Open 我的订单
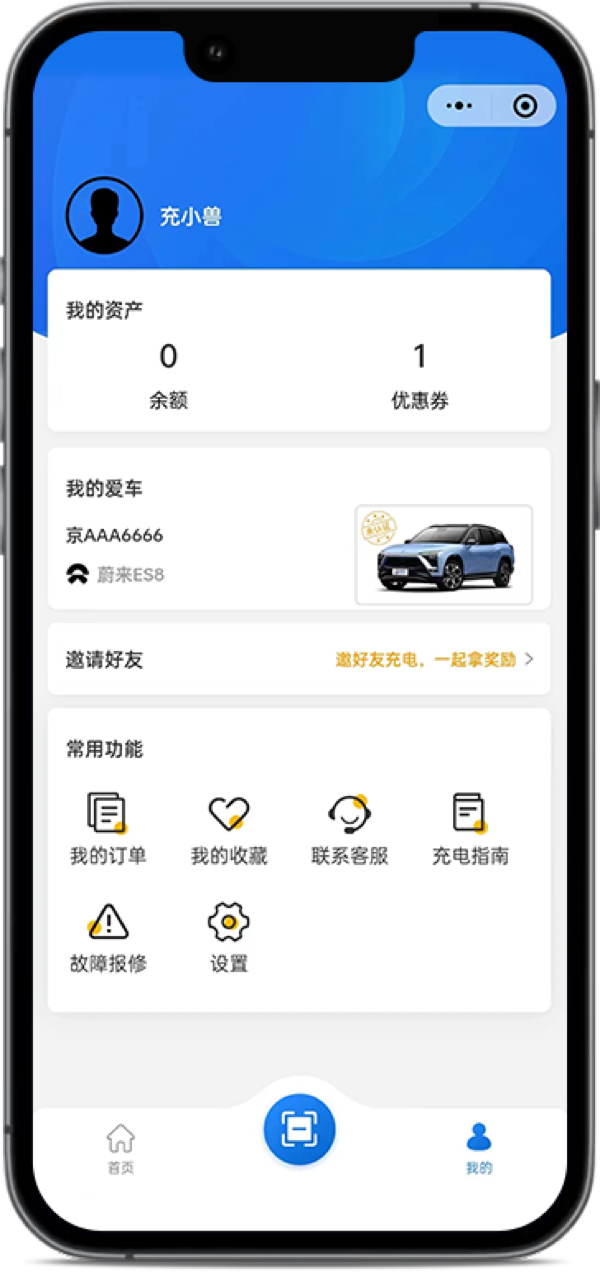Viewport: 600px width, 1272px height. pyautogui.click(x=107, y=829)
